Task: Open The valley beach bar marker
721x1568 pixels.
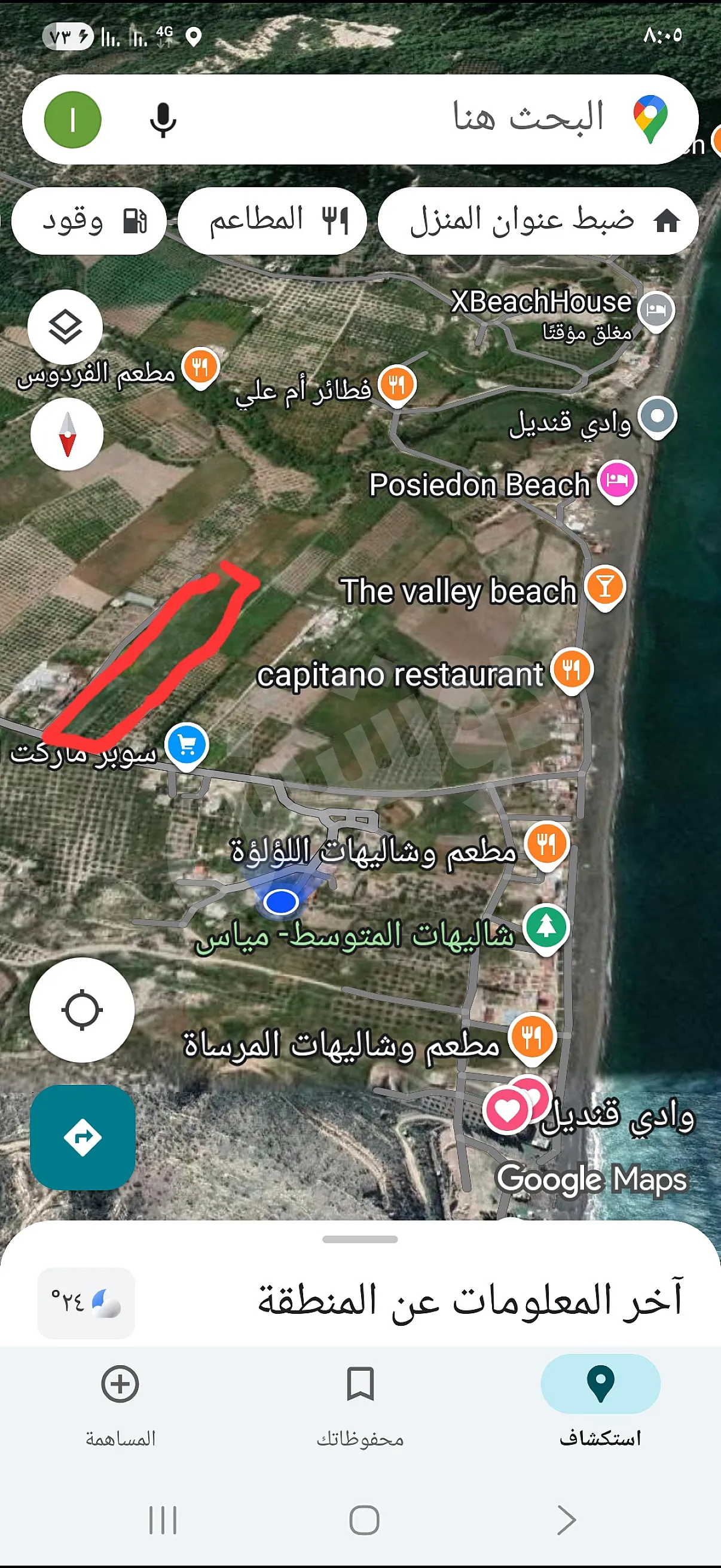Action: click(605, 587)
